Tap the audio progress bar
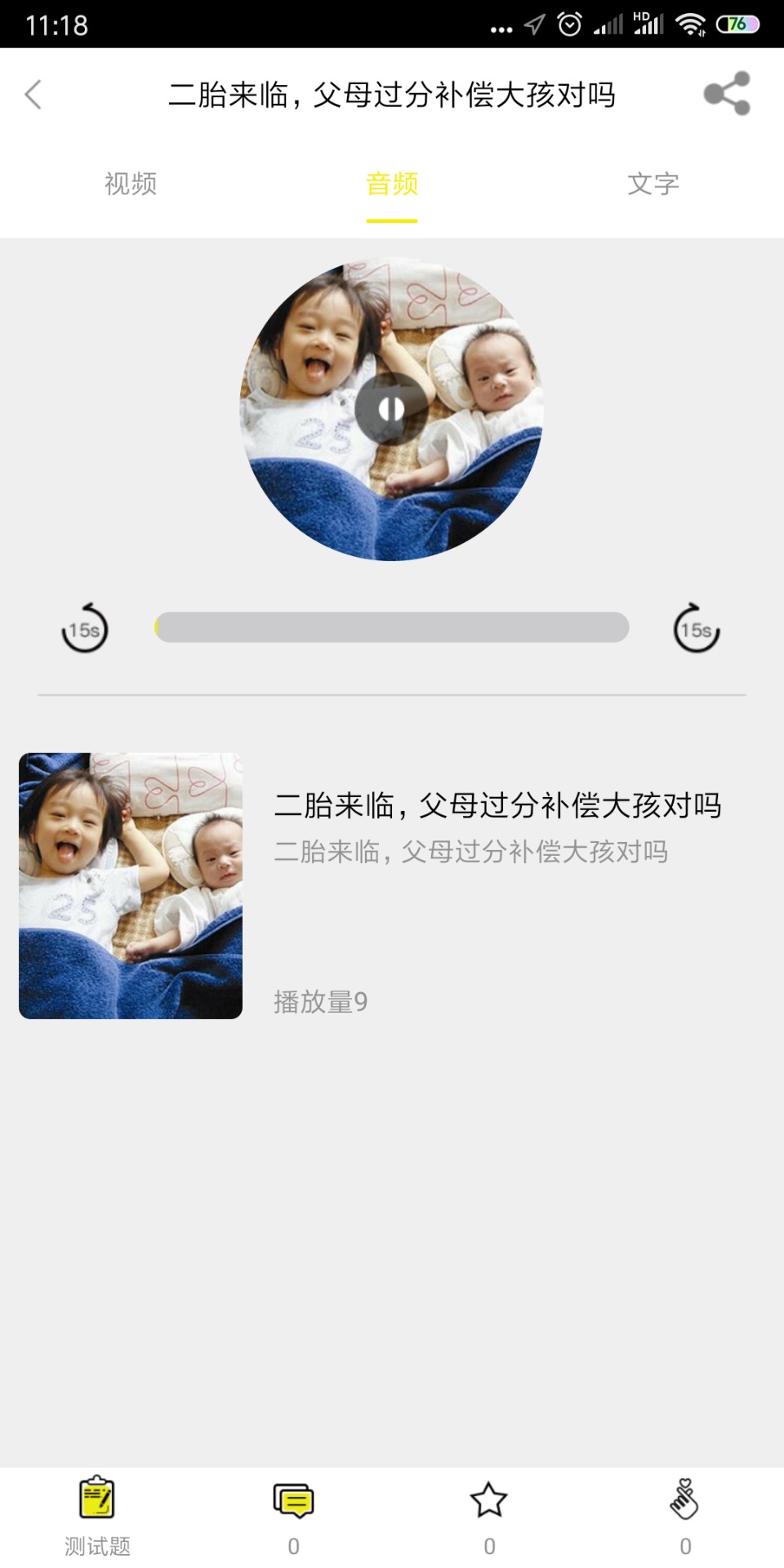 click(392, 627)
